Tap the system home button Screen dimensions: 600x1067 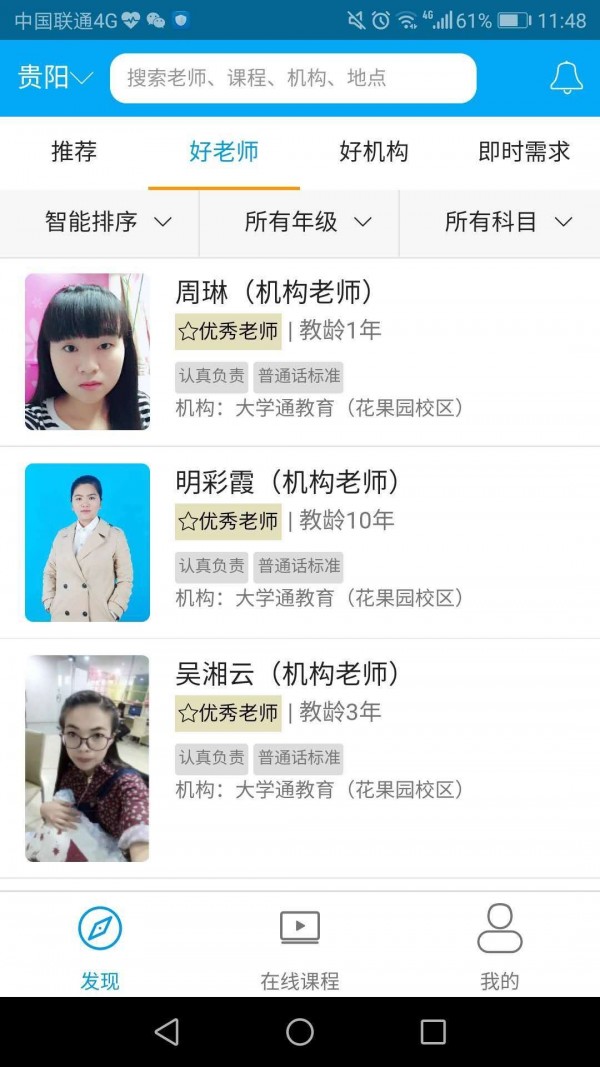click(300, 1032)
